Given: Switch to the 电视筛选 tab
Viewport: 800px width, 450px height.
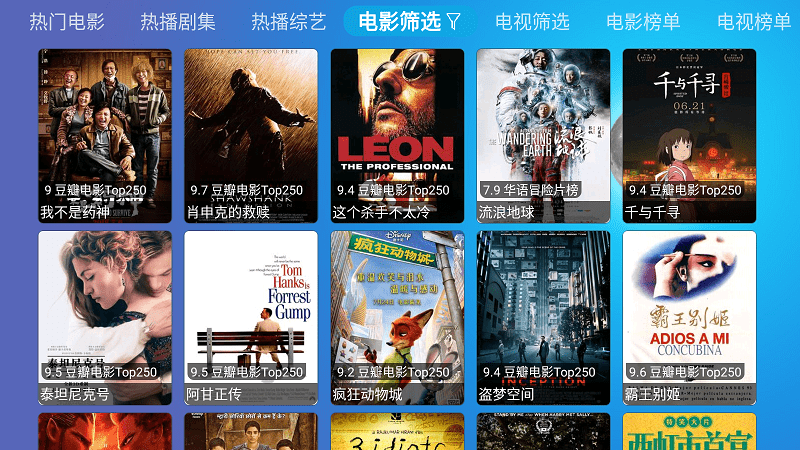Looking at the screenshot, I should [532, 22].
